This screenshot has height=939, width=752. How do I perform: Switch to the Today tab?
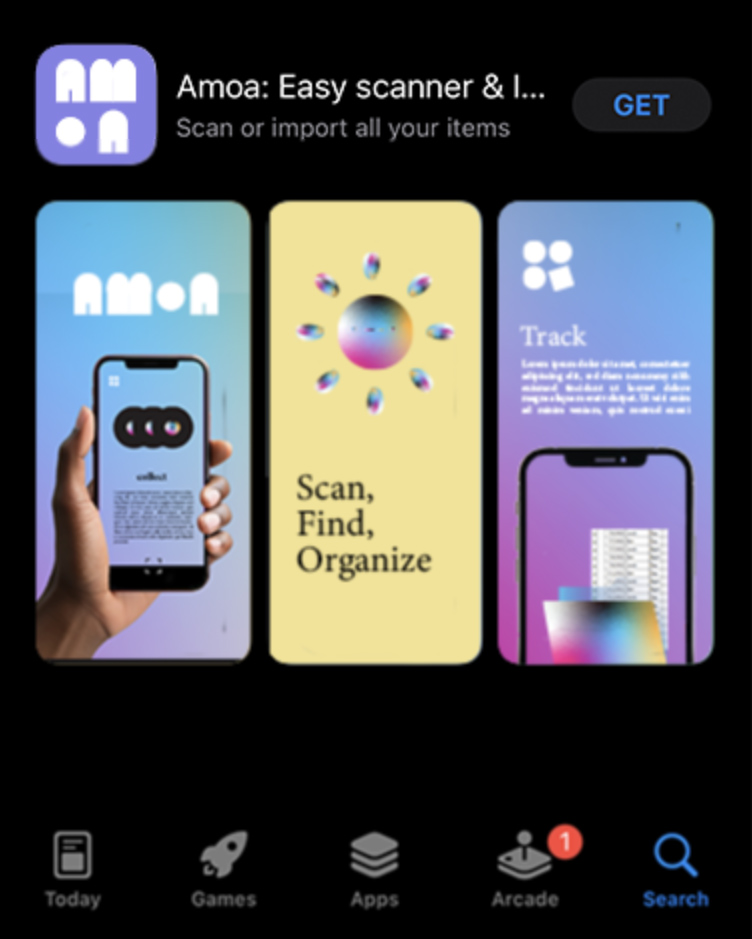[x=72, y=868]
